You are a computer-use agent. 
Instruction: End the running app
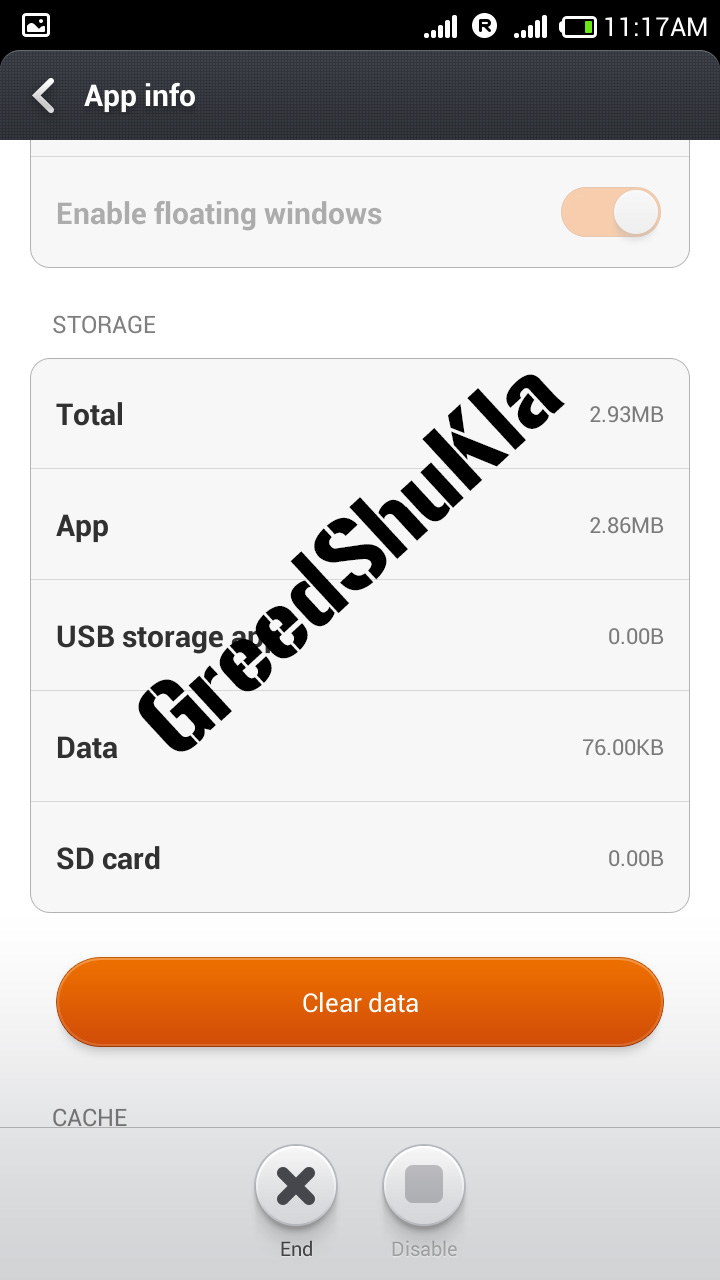point(296,1187)
